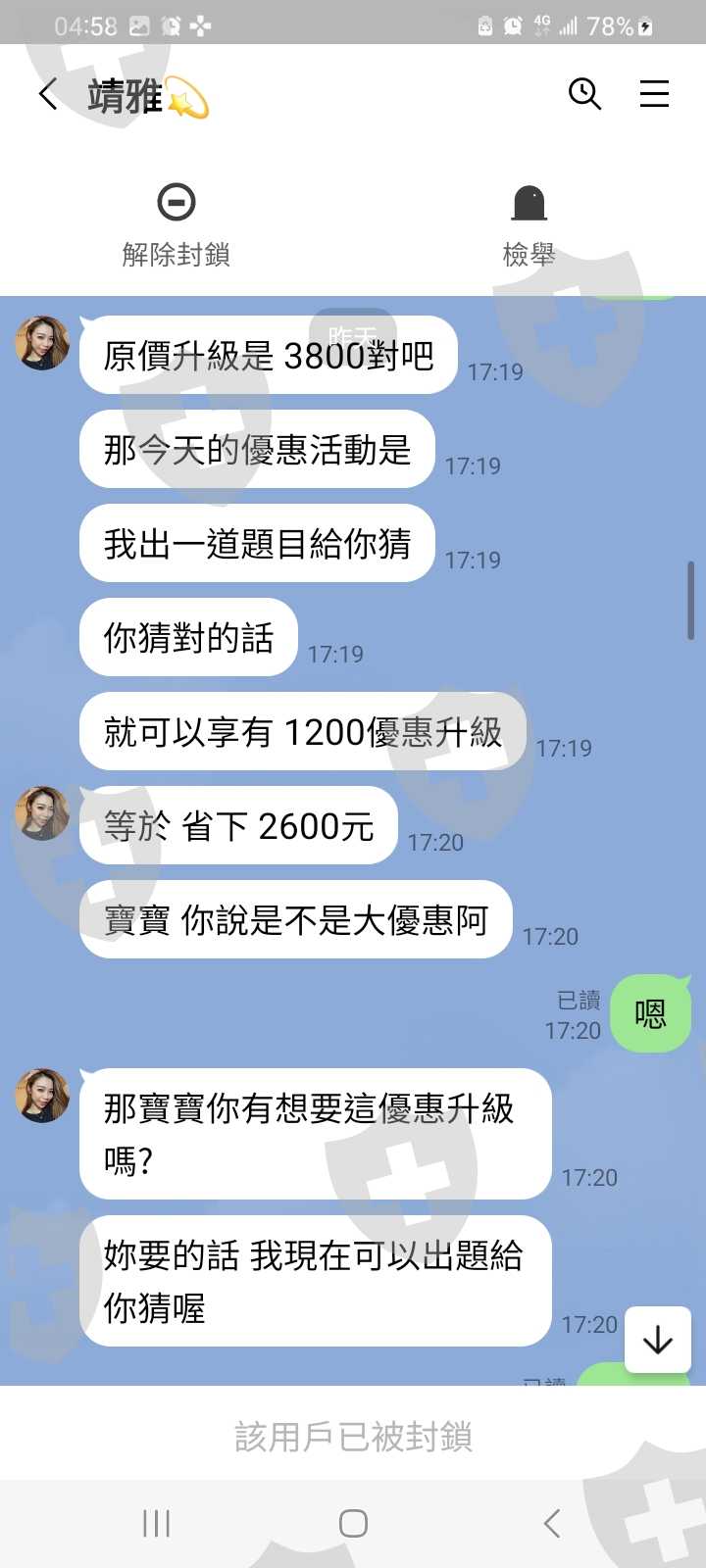
Task: Open the chat menu
Action: coord(654,94)
